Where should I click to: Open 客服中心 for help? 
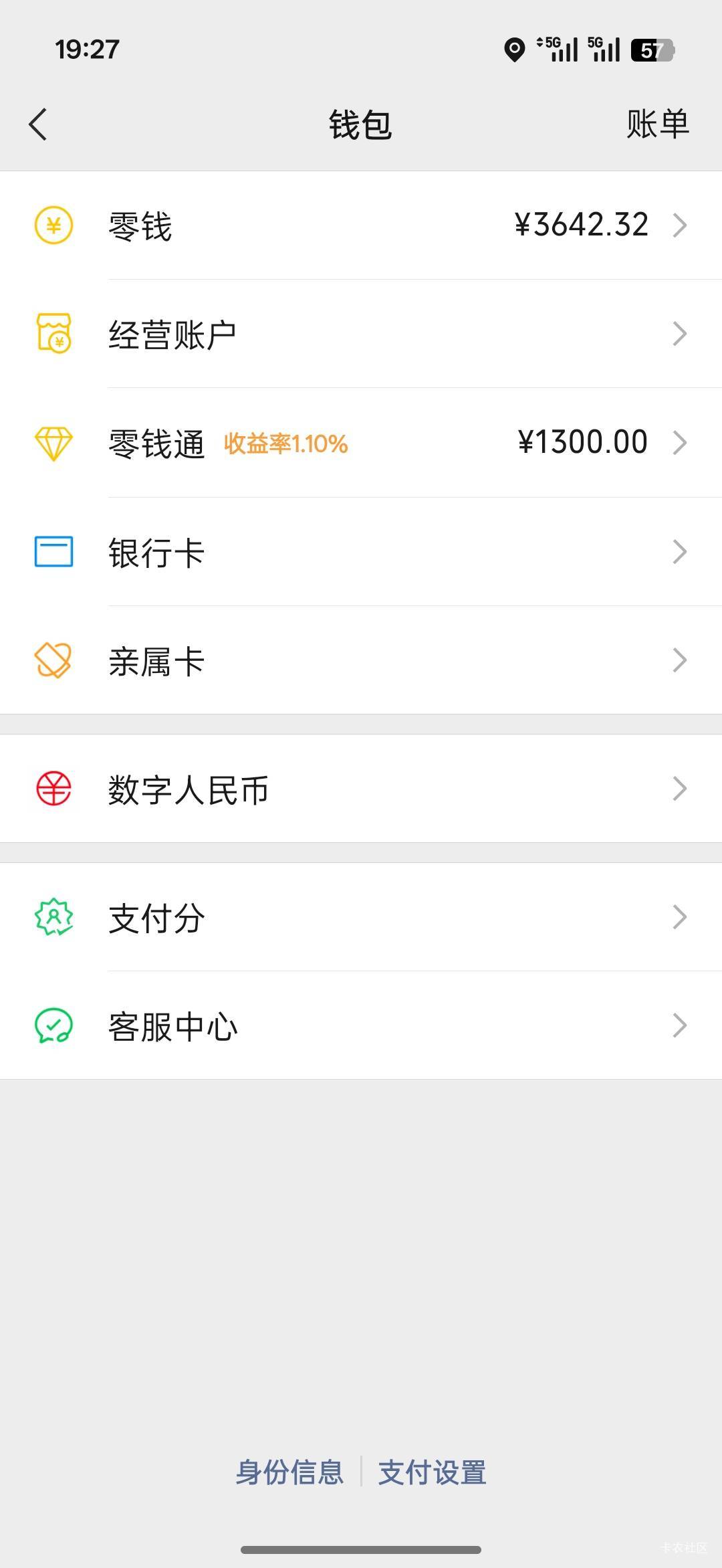(361, 1025)
